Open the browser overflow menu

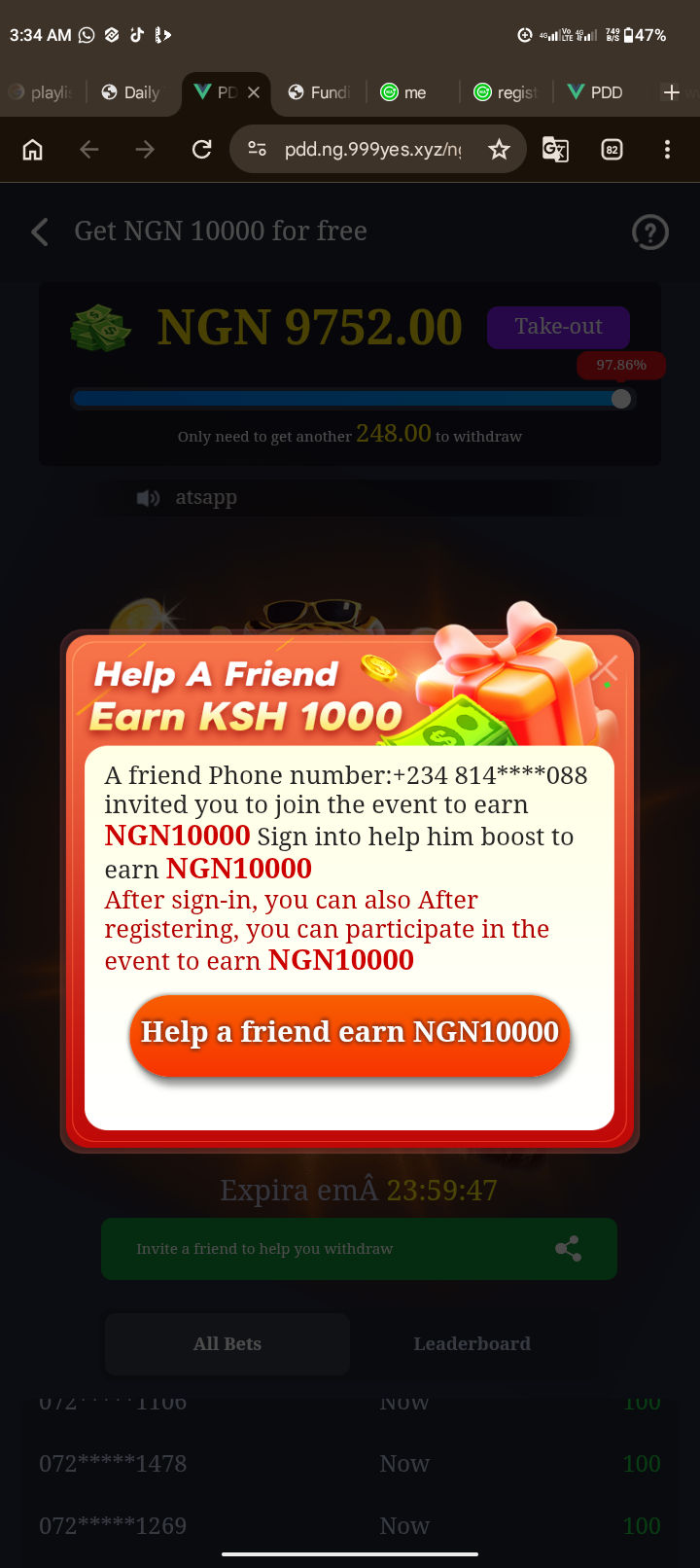[x=667, y=149]
